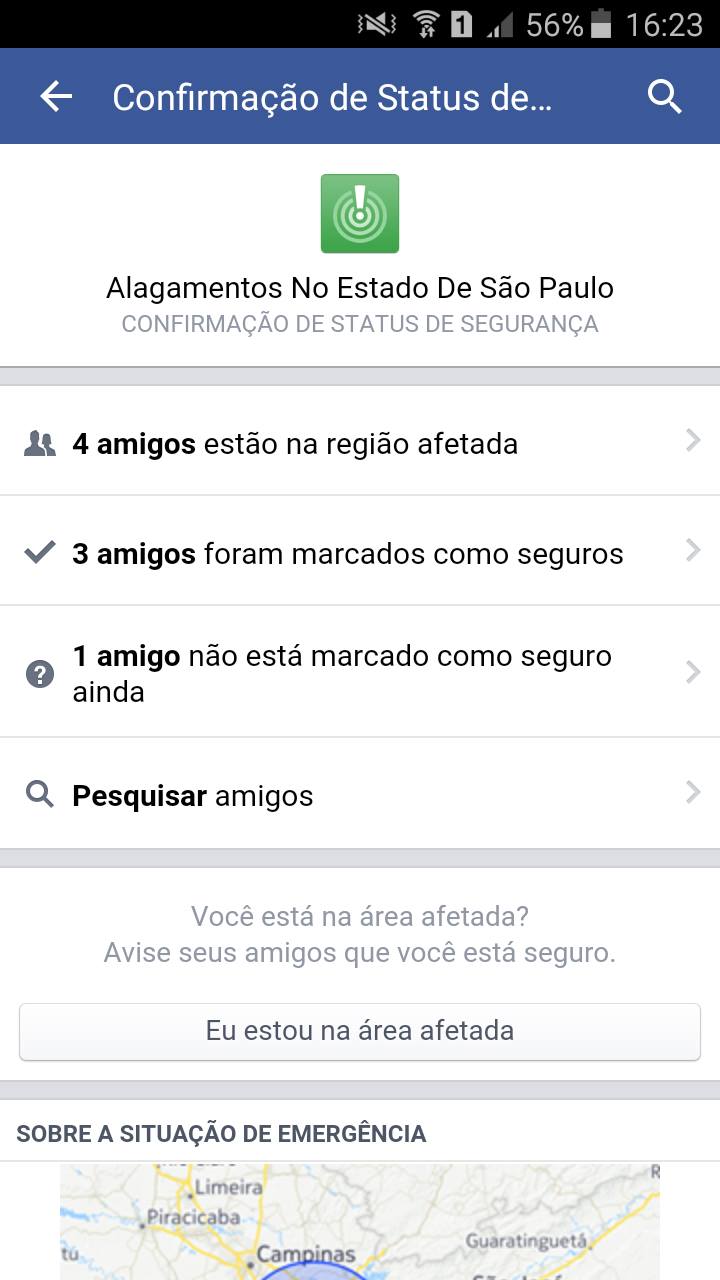Screen dimensions: 720x1280
Task: Go back using the top-left arrow
Action: [x=56, y=97]
